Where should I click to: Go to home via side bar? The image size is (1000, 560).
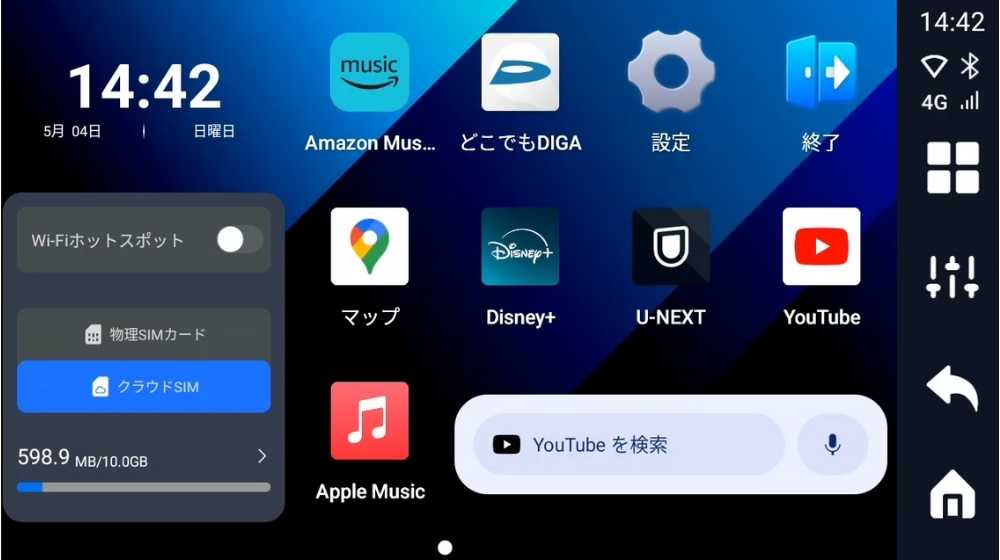tap(952, 495)
